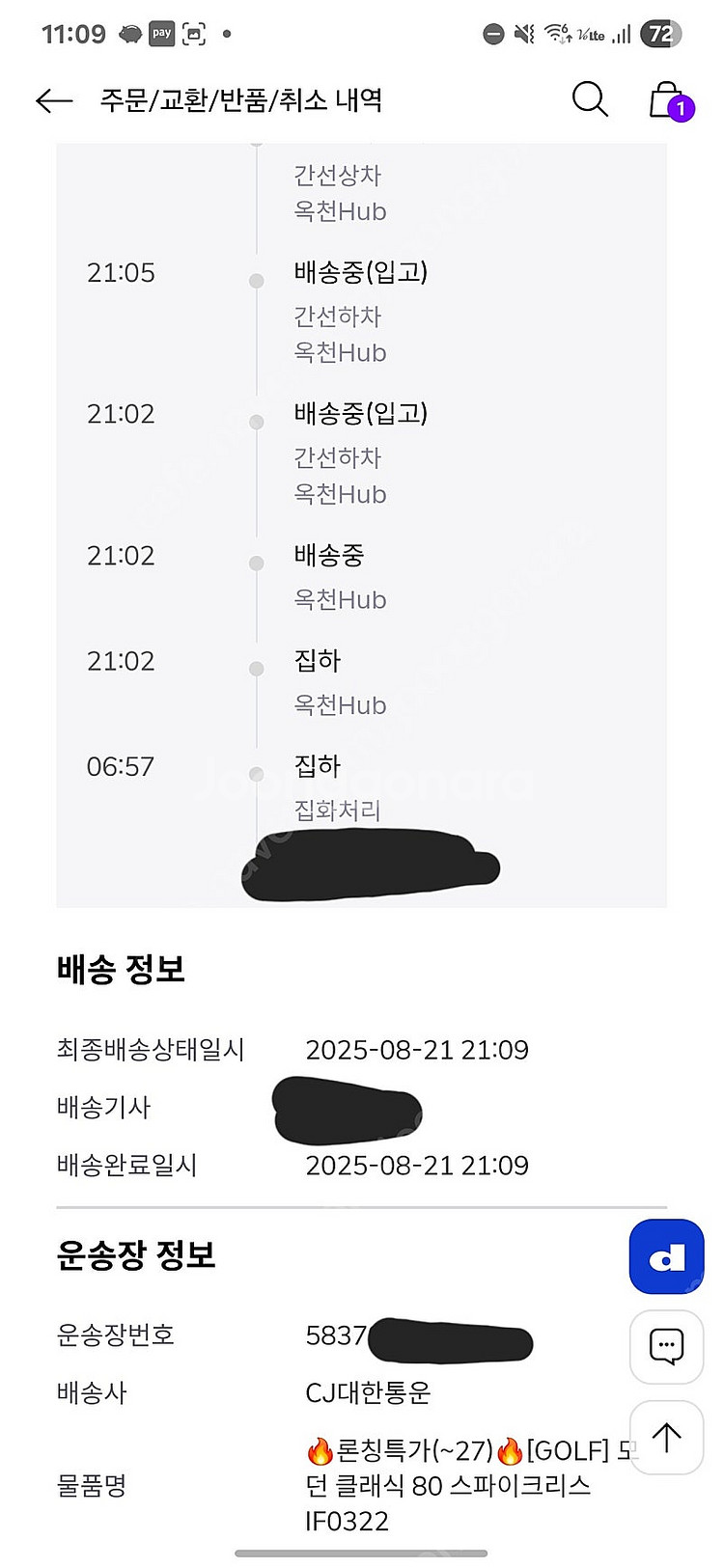The height and width of the screenshot is (1568, 724).
Task: Go back from the order history page
Action: coord(54,100)
